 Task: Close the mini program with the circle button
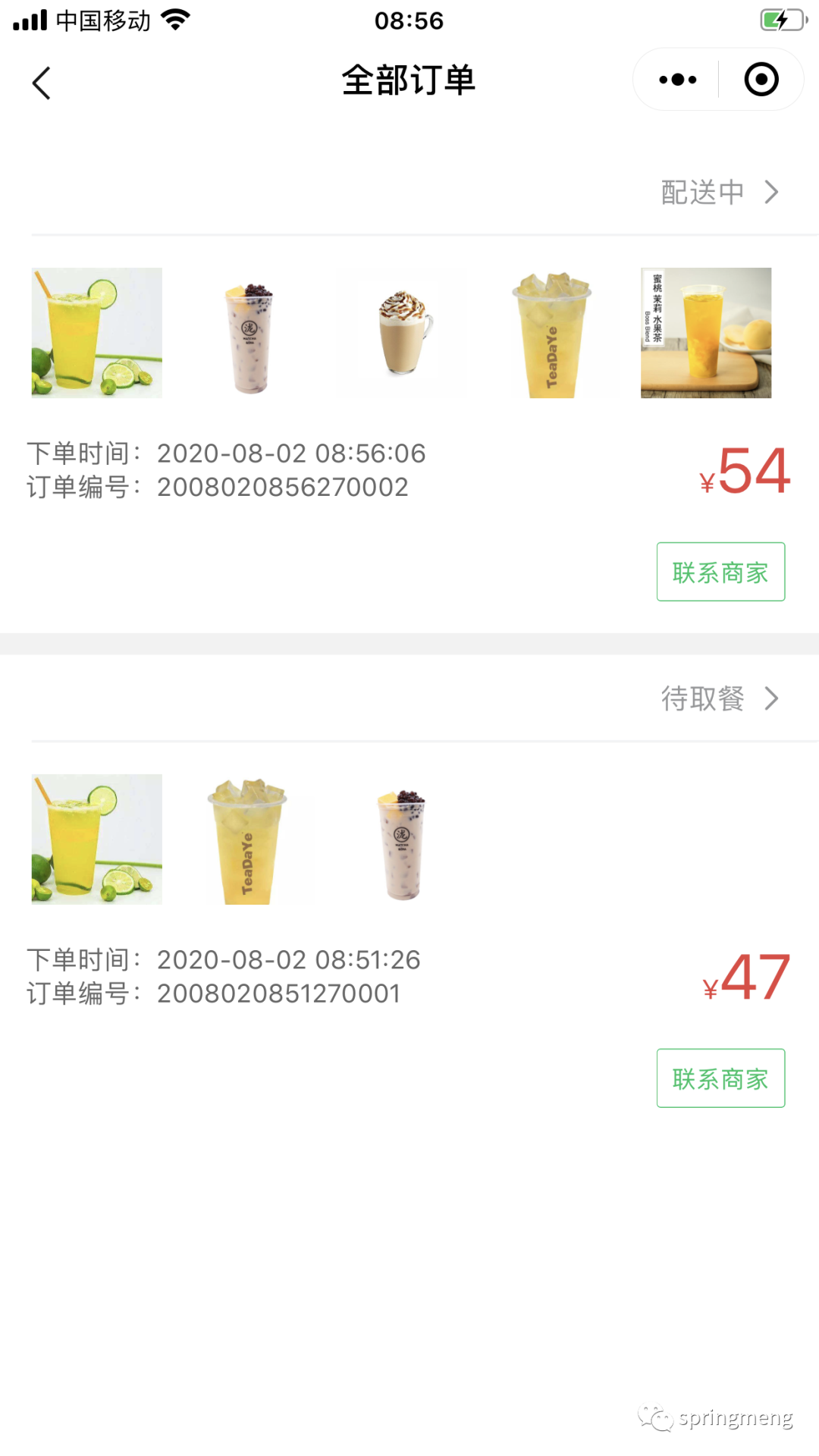(x=761, y=80)
